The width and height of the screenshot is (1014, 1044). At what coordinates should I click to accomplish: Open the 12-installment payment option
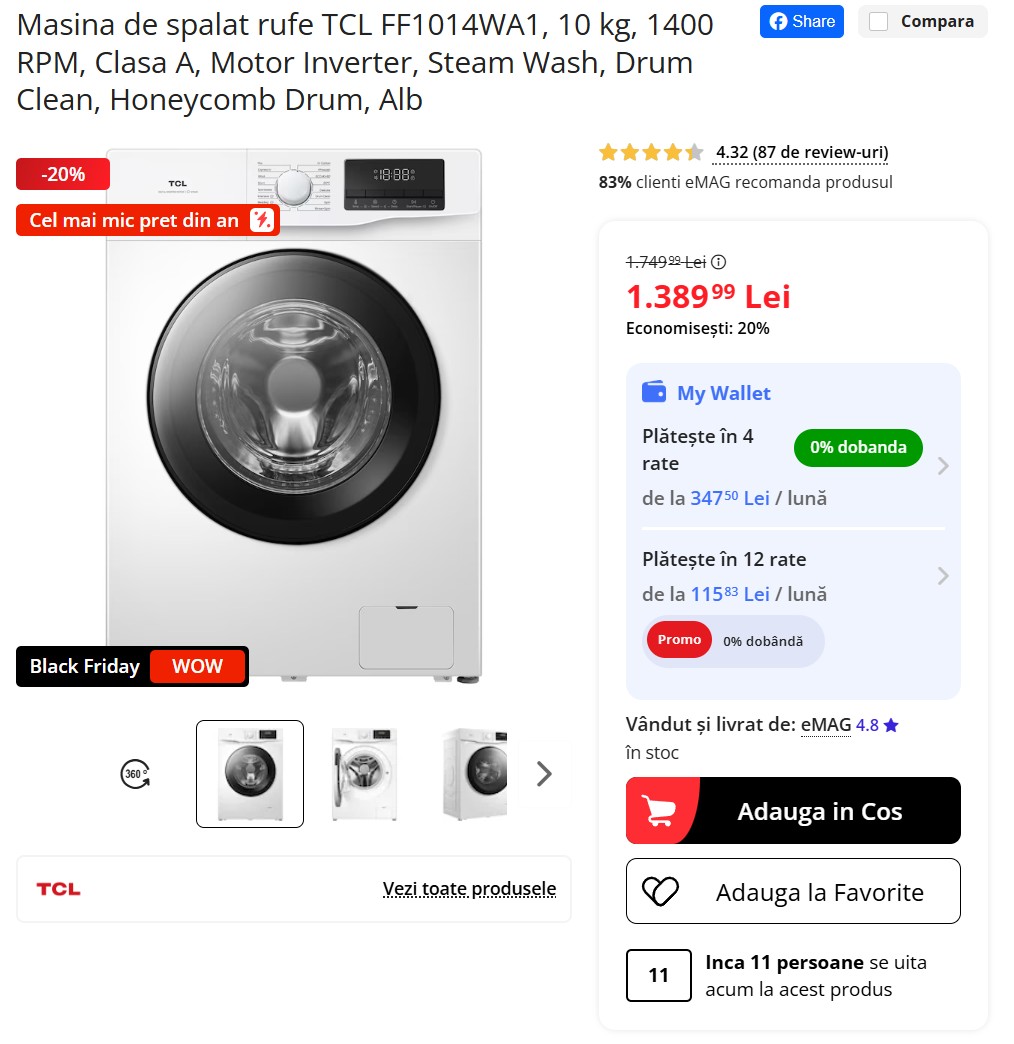click(x=942, y=576)
